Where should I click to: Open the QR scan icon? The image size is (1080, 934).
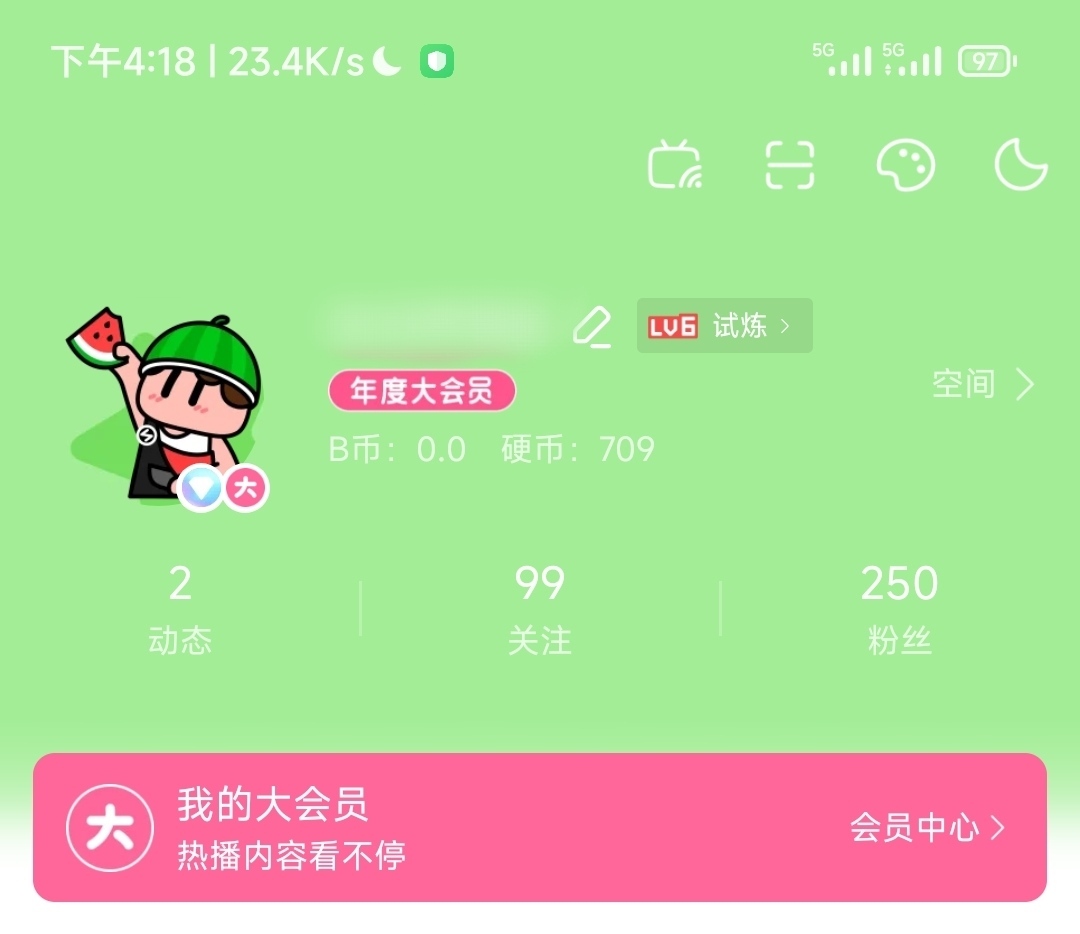(x=790, y=165)
